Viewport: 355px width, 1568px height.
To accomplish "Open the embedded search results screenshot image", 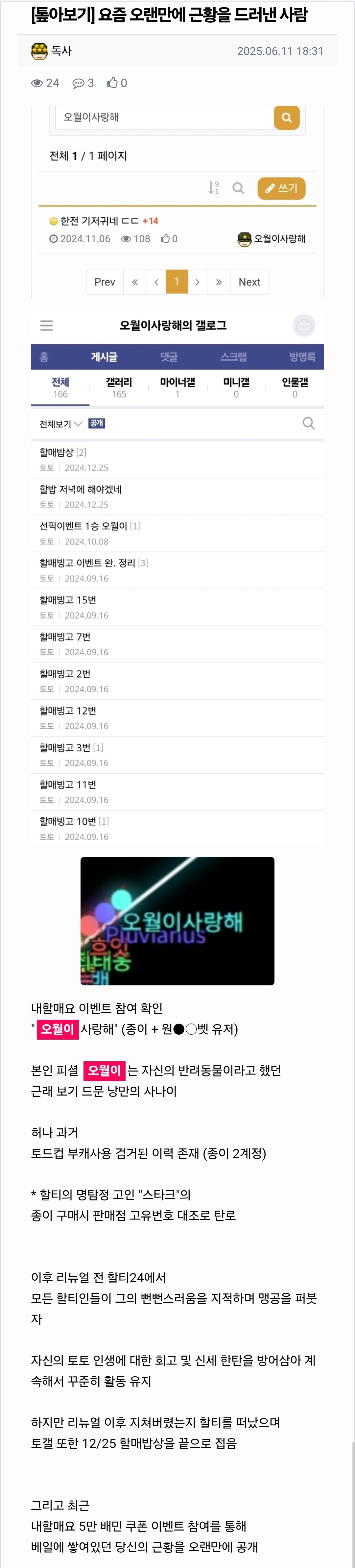I will (177, 203).
